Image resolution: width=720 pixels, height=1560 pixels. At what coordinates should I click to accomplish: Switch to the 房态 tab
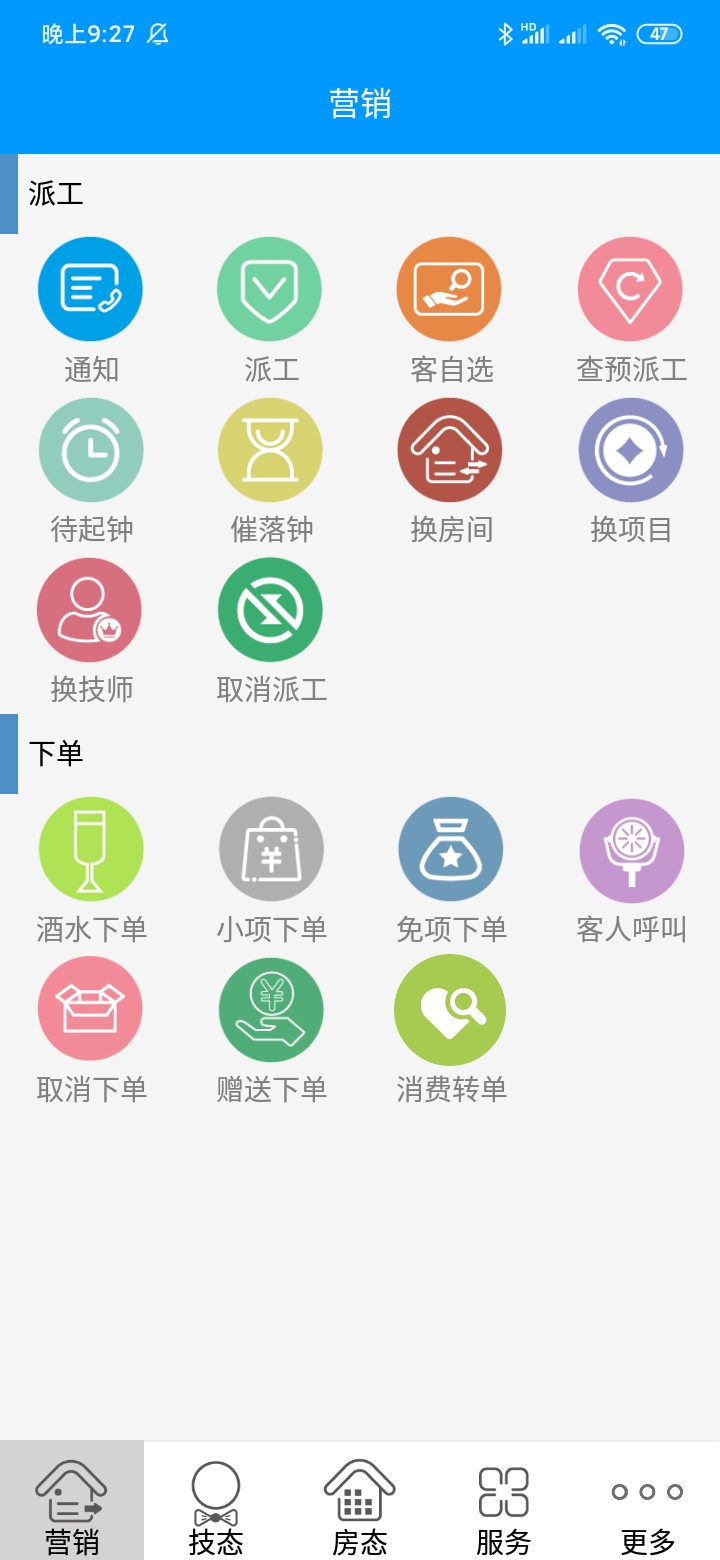pos(360,1501)
